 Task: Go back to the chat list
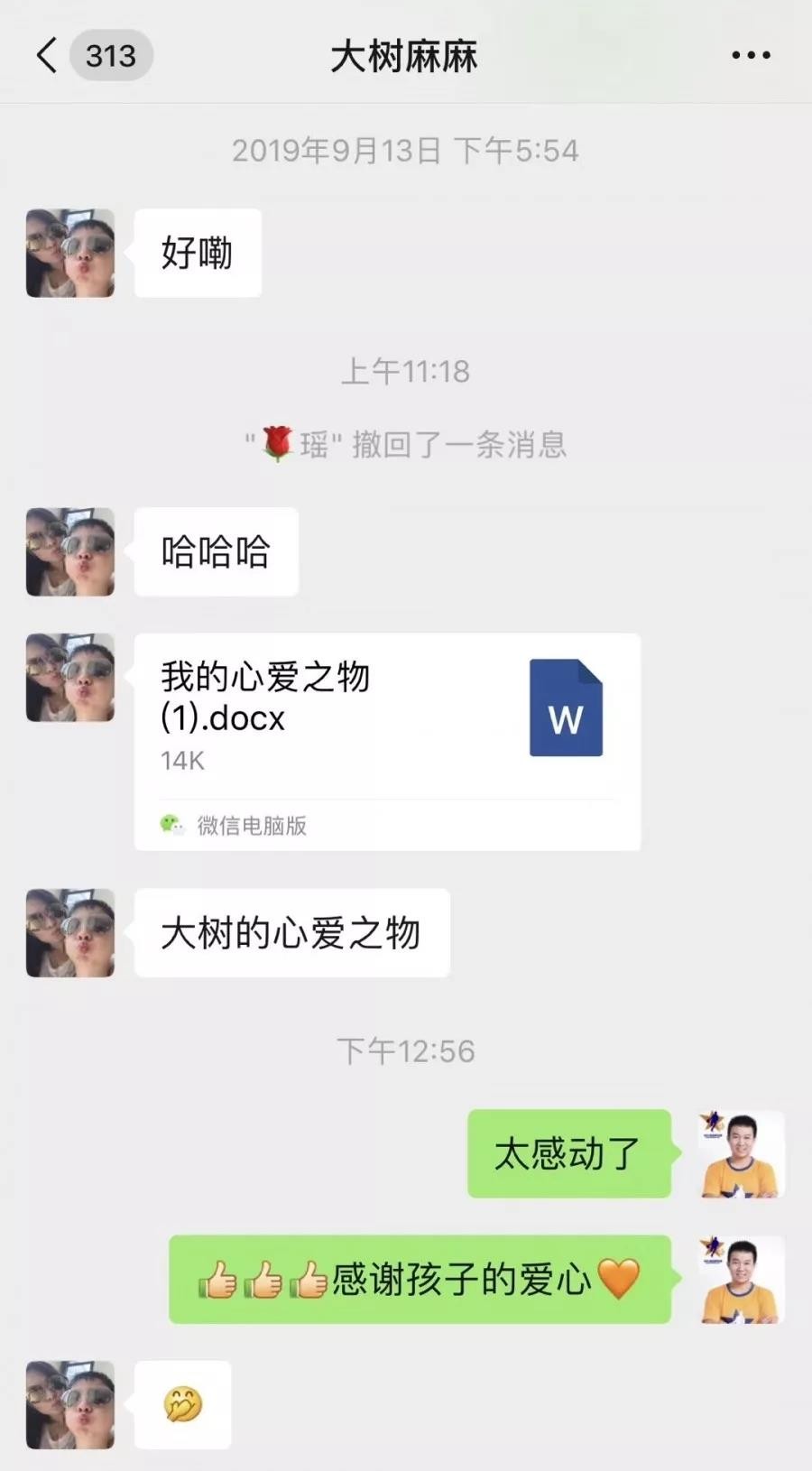(x=47, y=55)
